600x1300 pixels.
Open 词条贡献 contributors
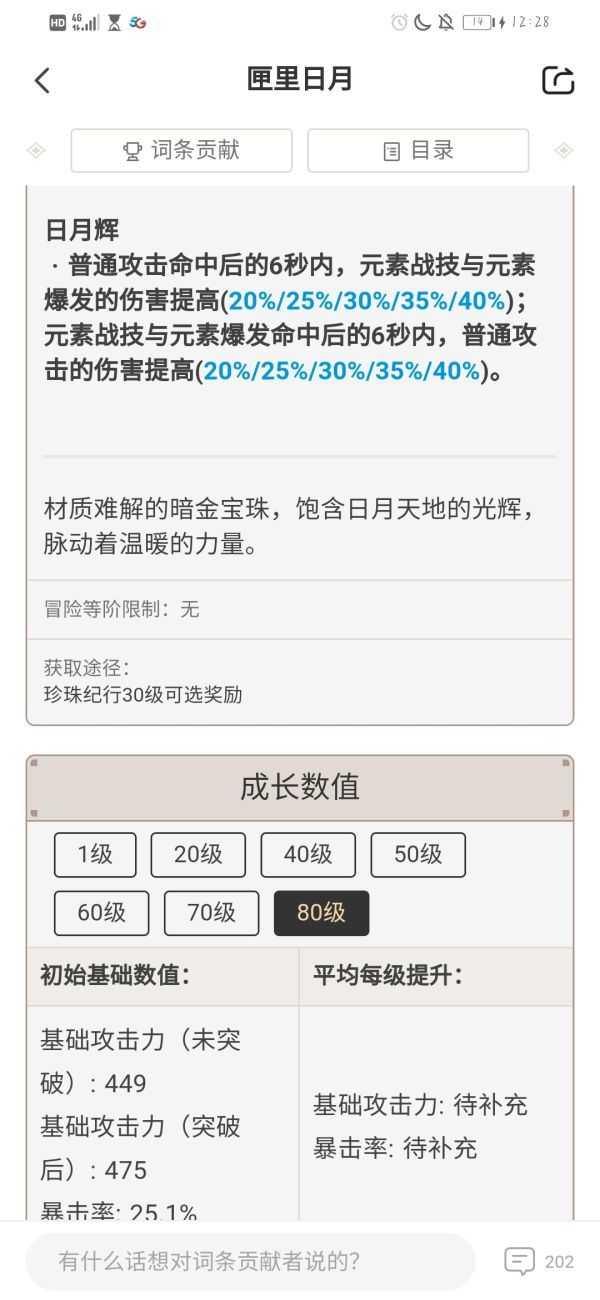pos(181,151)
